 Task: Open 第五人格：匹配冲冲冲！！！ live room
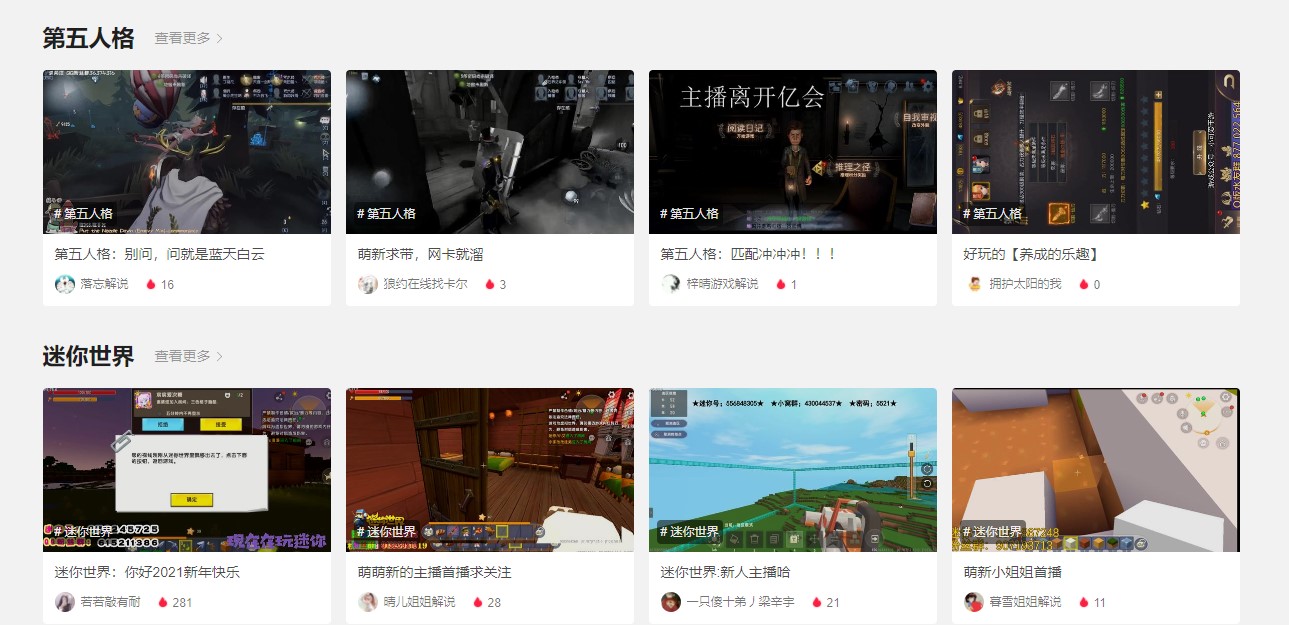tap(793, 152)
